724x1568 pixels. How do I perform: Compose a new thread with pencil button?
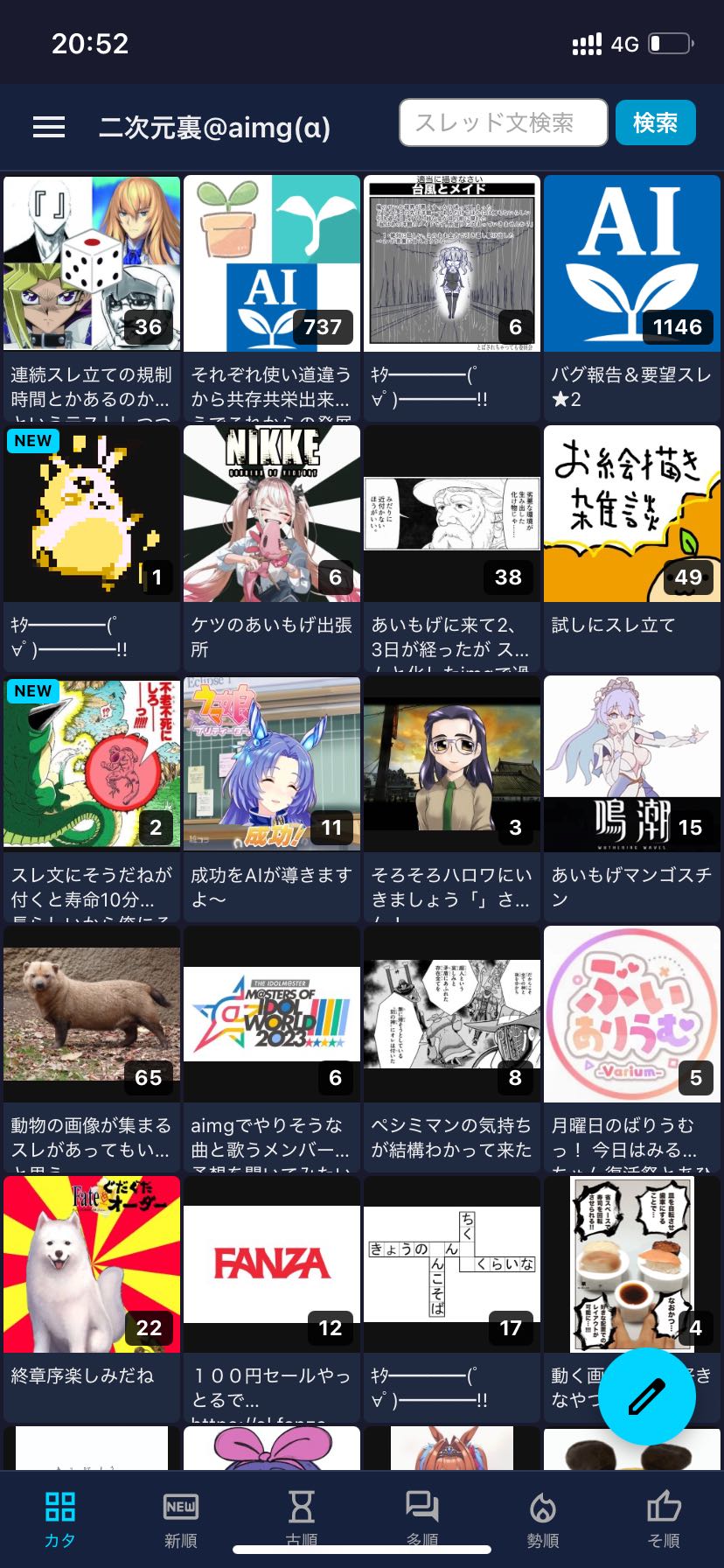click(x=647, y=1396)
